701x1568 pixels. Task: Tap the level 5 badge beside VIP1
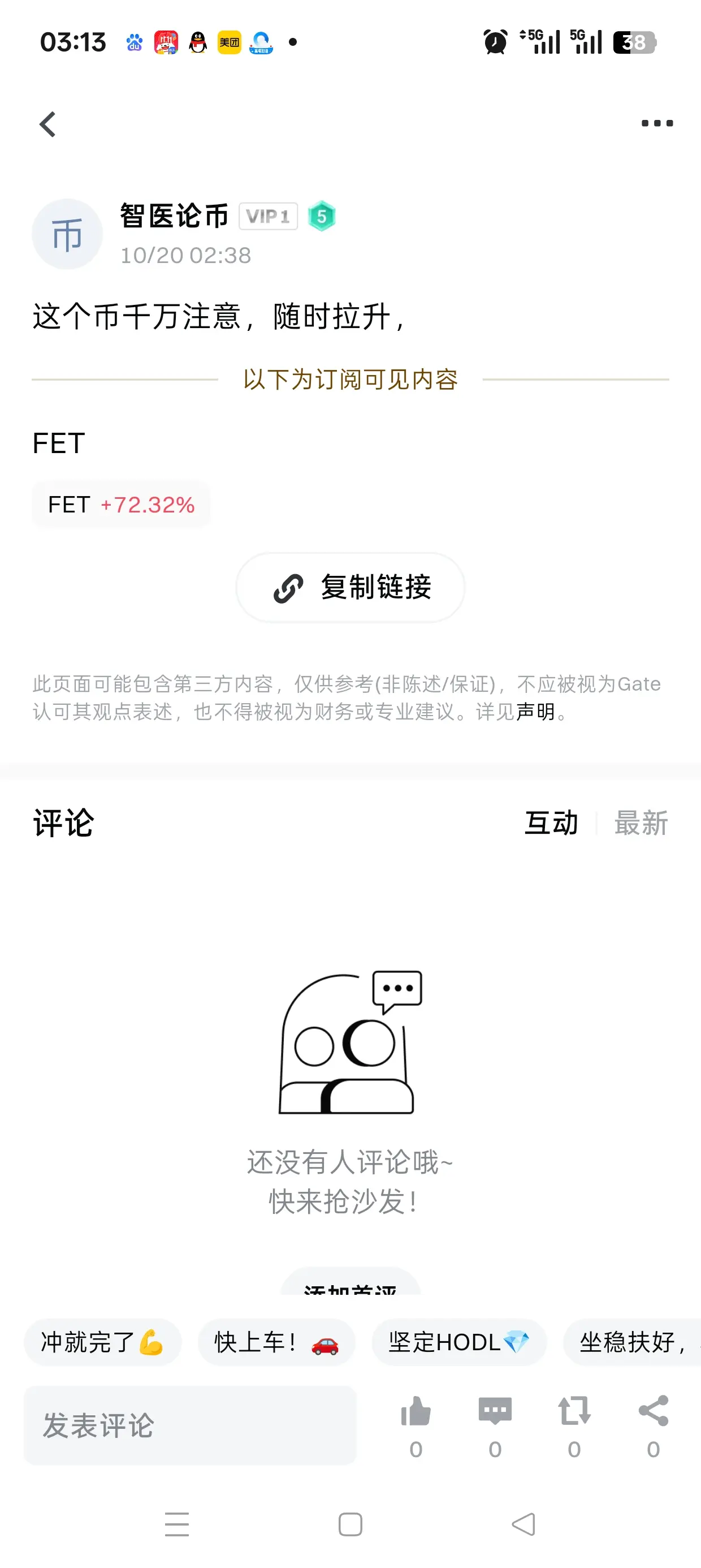pyautogui.click(x=322, y=216)
